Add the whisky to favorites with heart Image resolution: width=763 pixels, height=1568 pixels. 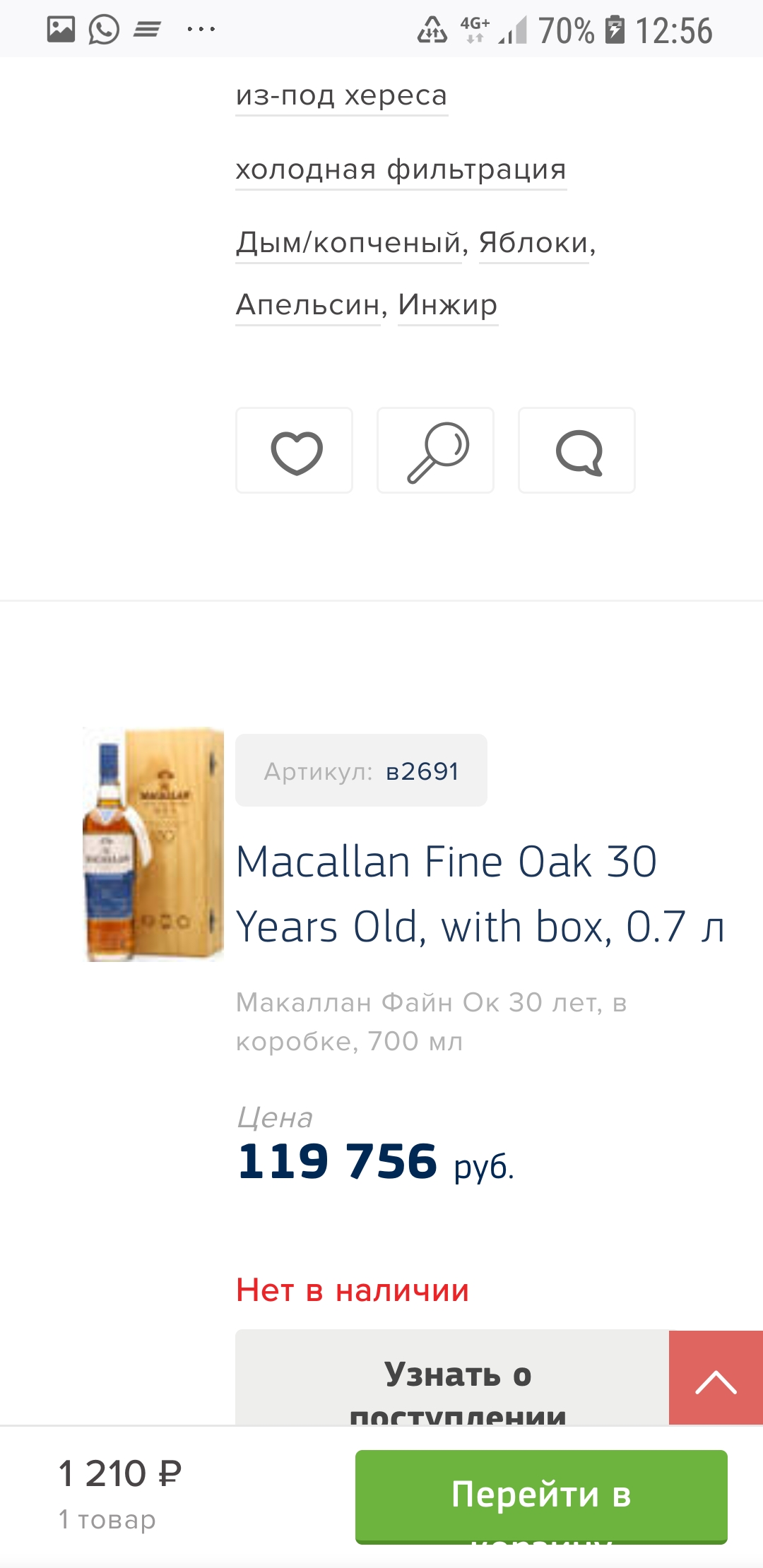pos(295,451)
